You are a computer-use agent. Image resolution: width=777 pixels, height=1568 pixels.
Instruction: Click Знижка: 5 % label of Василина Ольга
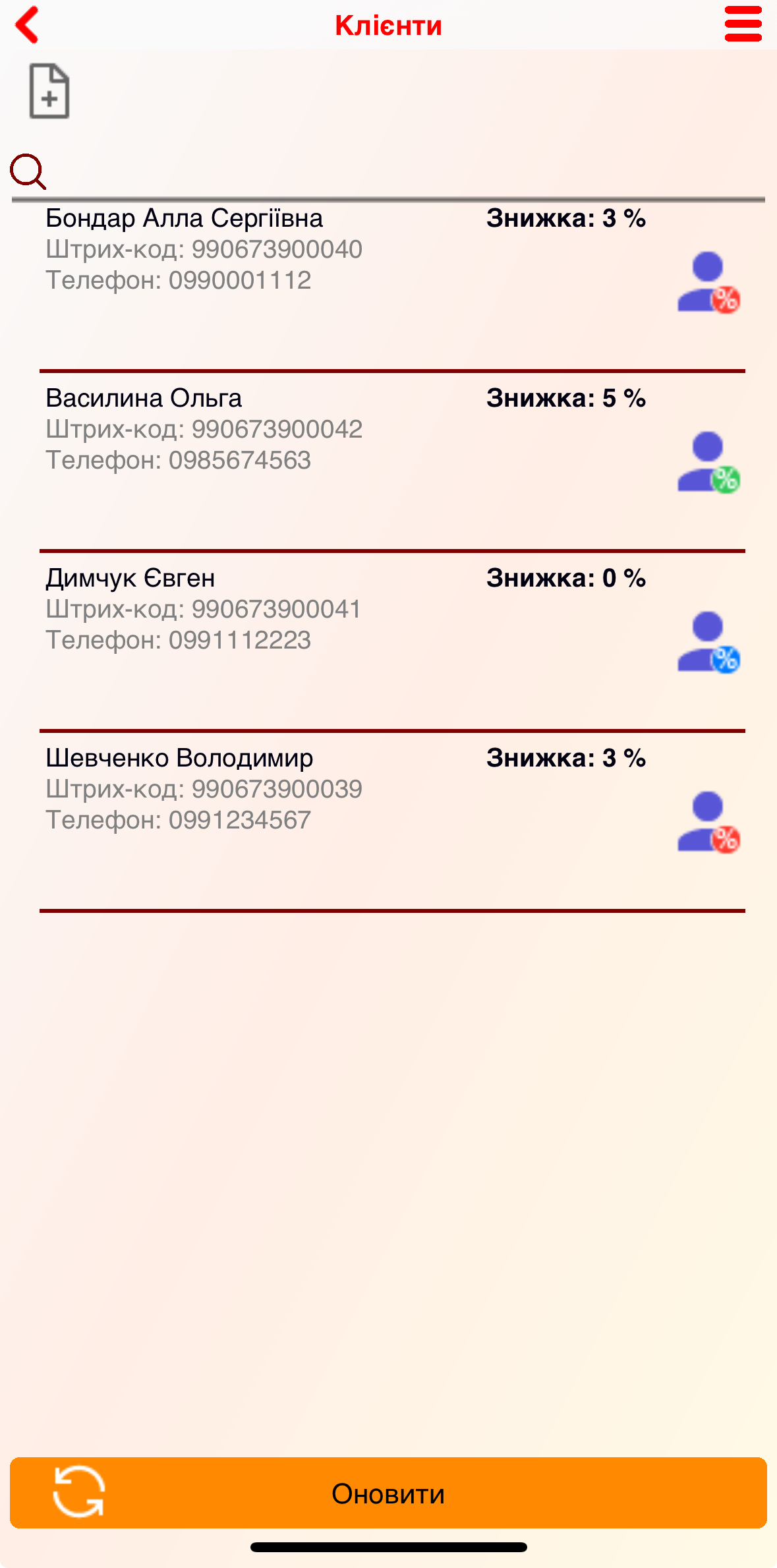pyautogui.click(x=566, y=398)
